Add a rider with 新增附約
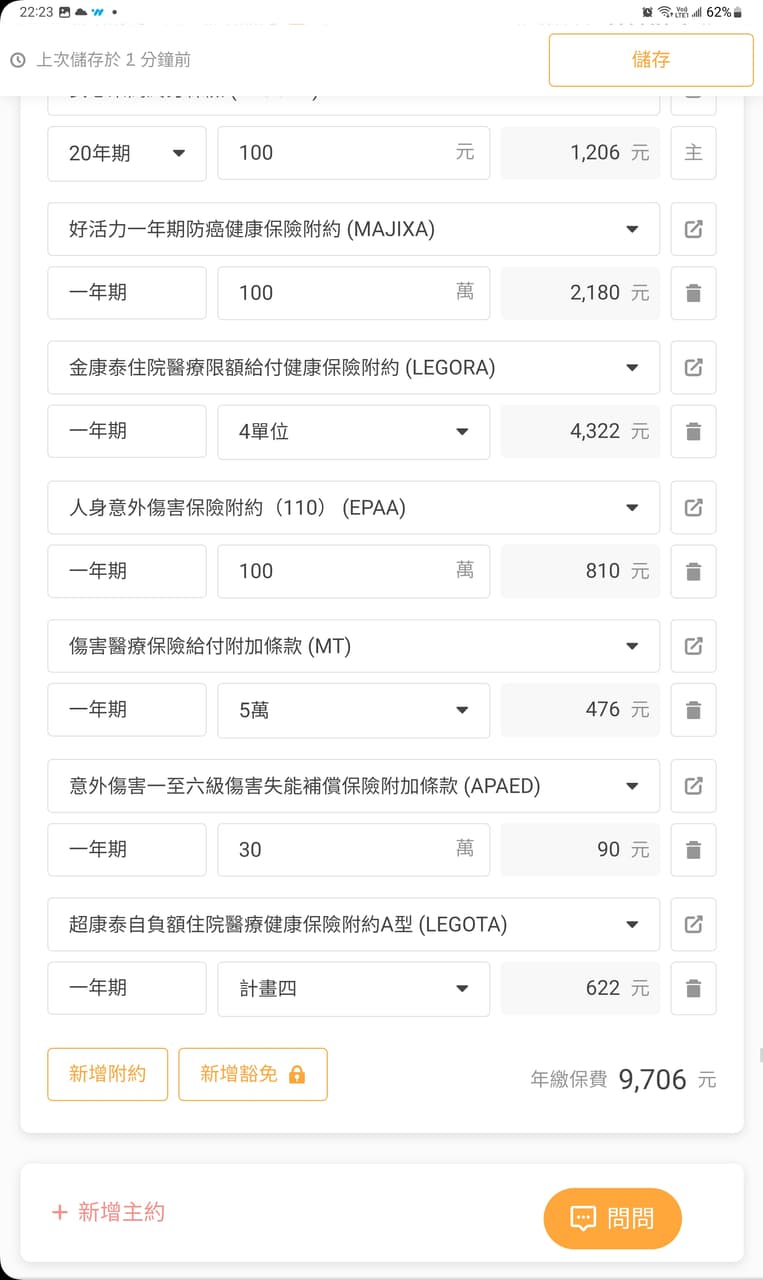This screenshot has height=1280, width=763. 107,1074
